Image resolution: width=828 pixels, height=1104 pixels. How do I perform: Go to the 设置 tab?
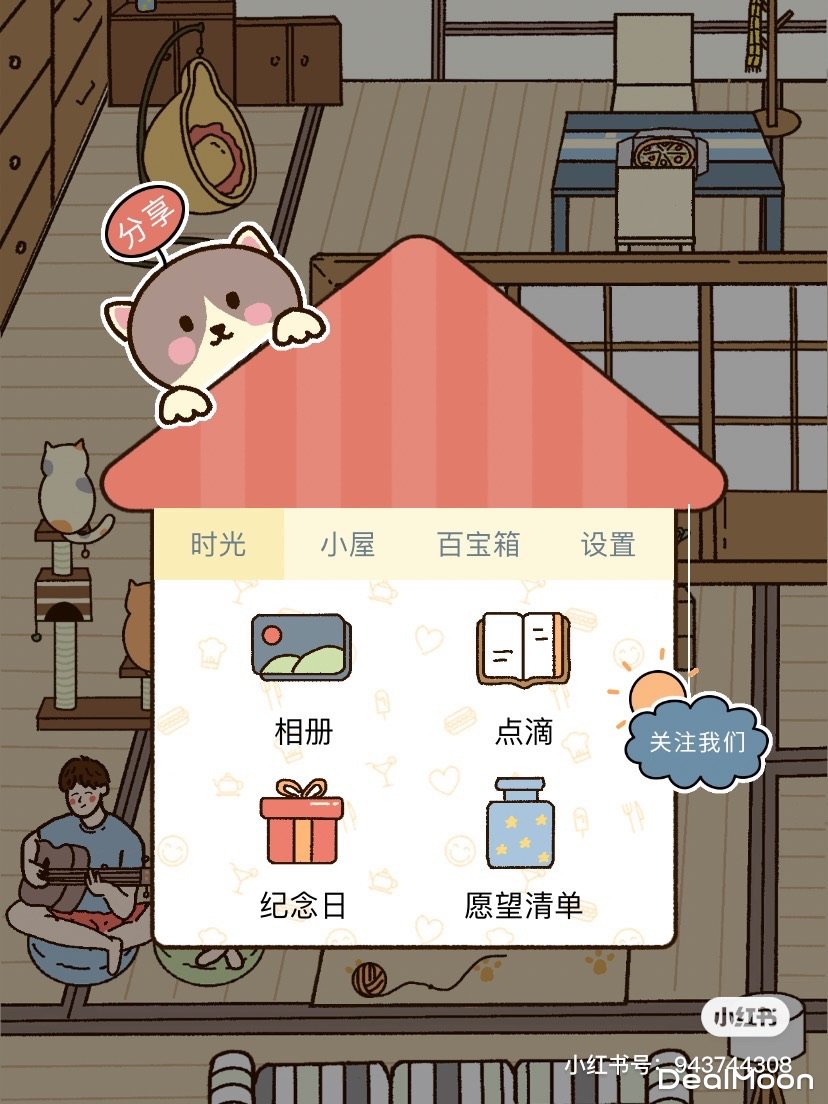(x=608, y=545)
